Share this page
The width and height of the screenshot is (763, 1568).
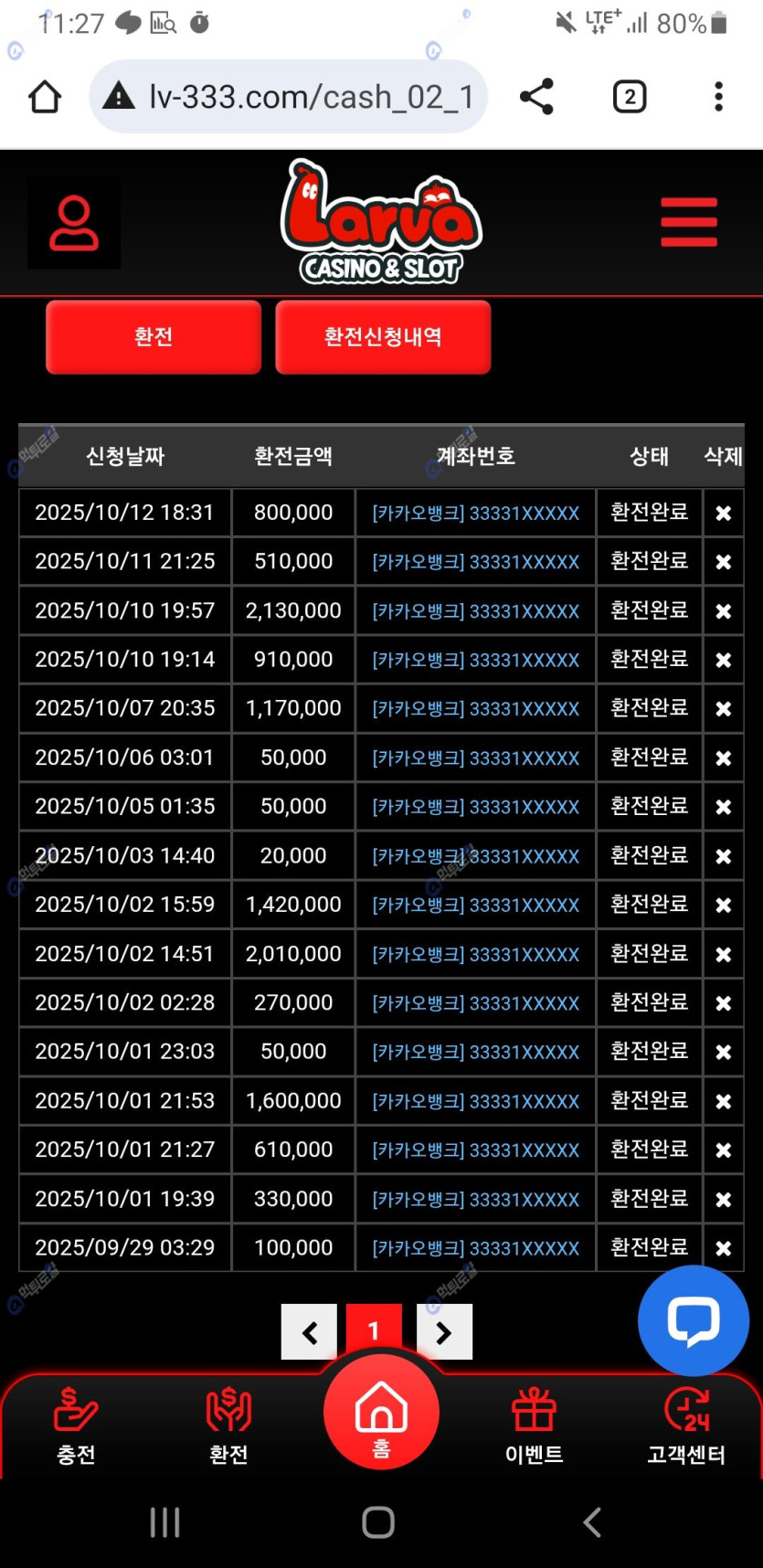pos(536,97)
